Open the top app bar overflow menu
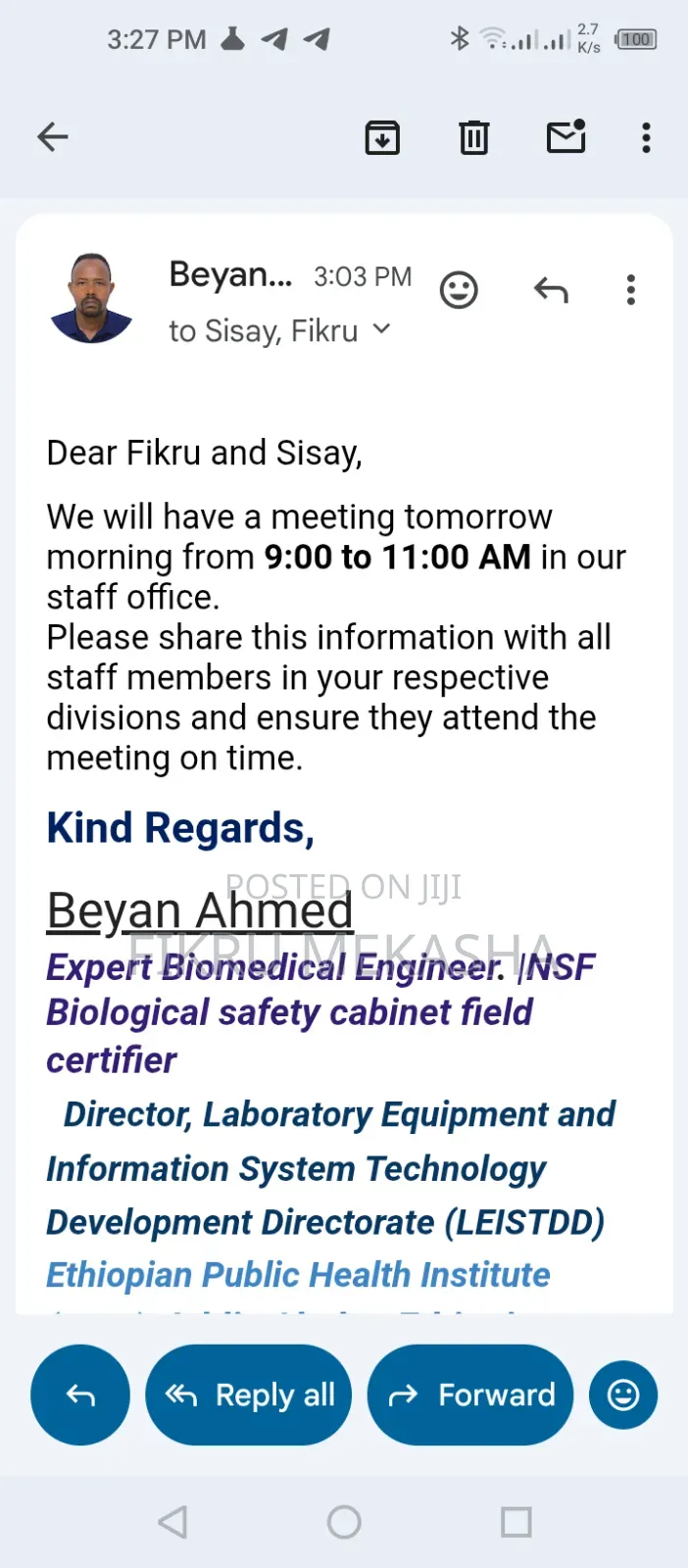688x1568 pixels. 646,137
